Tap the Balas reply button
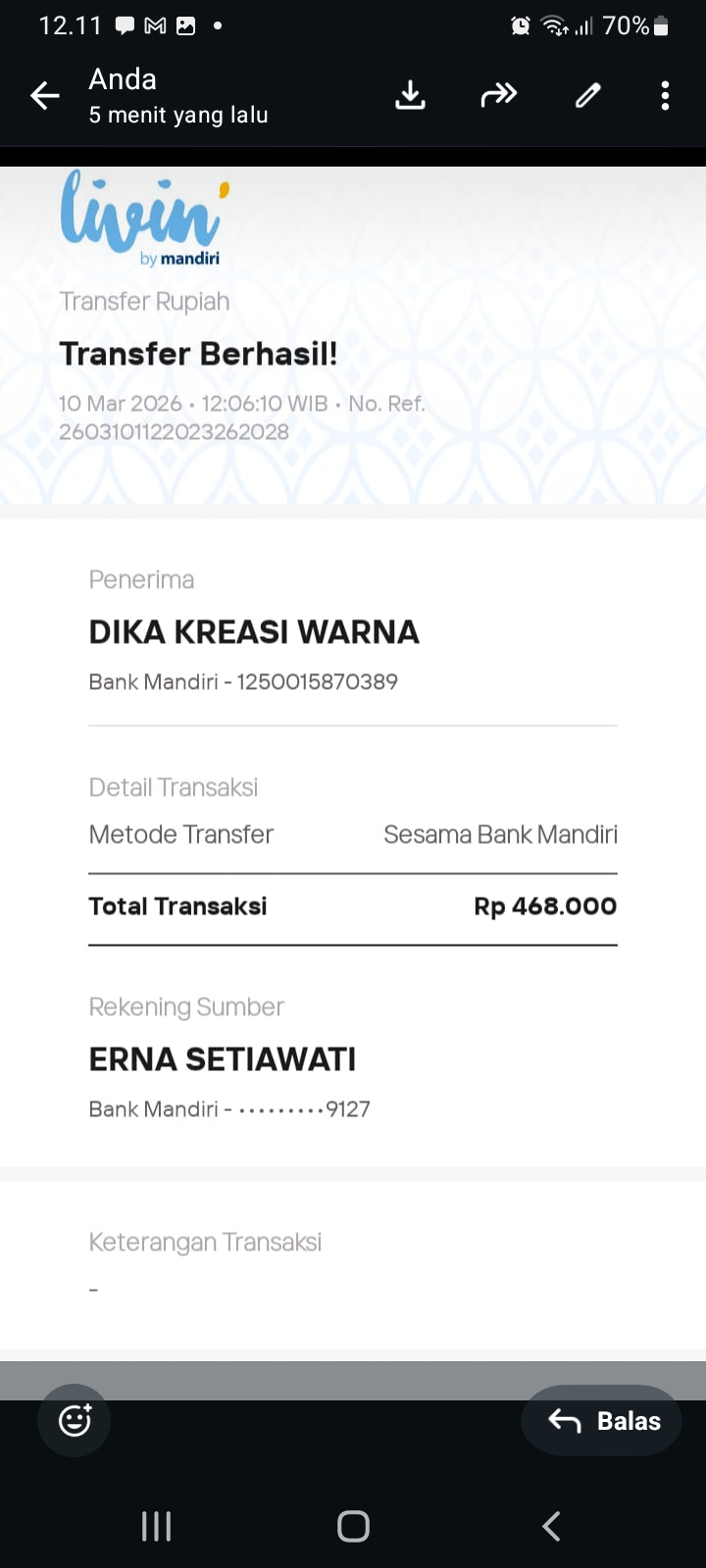This screenshot has height=1568, width=706. [x=602, y=1420]
